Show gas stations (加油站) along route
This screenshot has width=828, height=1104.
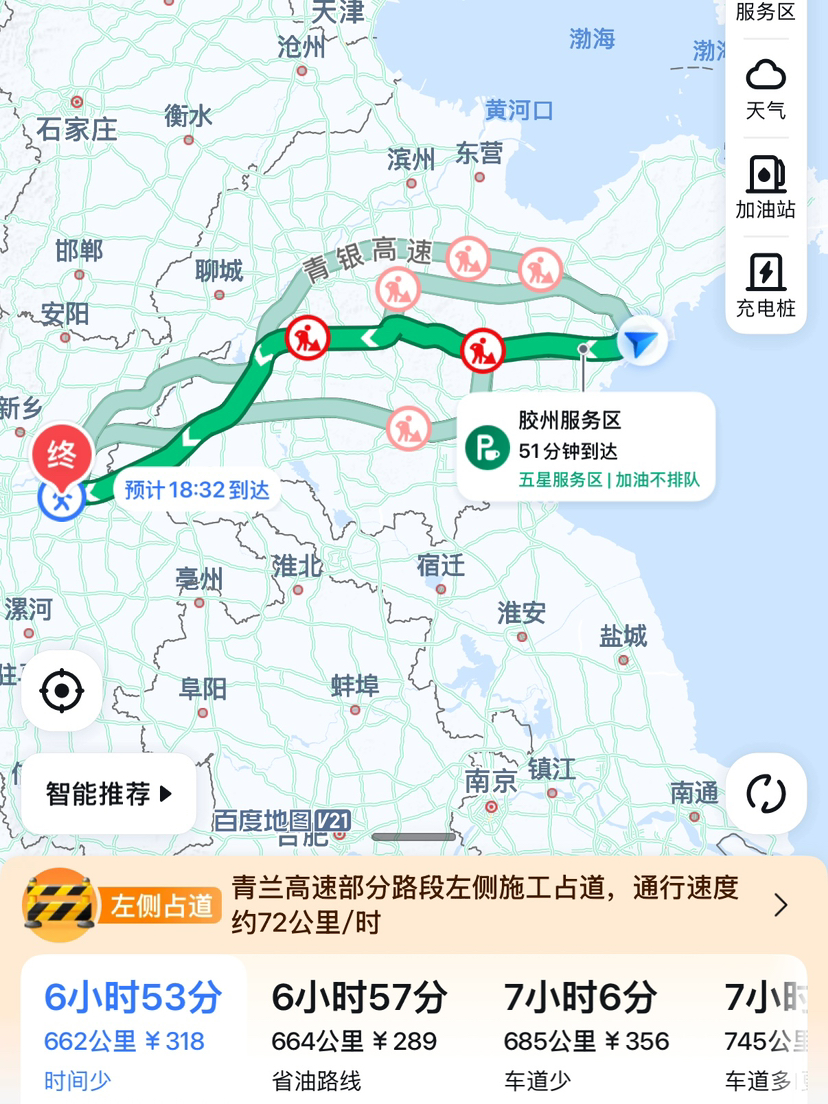click(765, 186)
